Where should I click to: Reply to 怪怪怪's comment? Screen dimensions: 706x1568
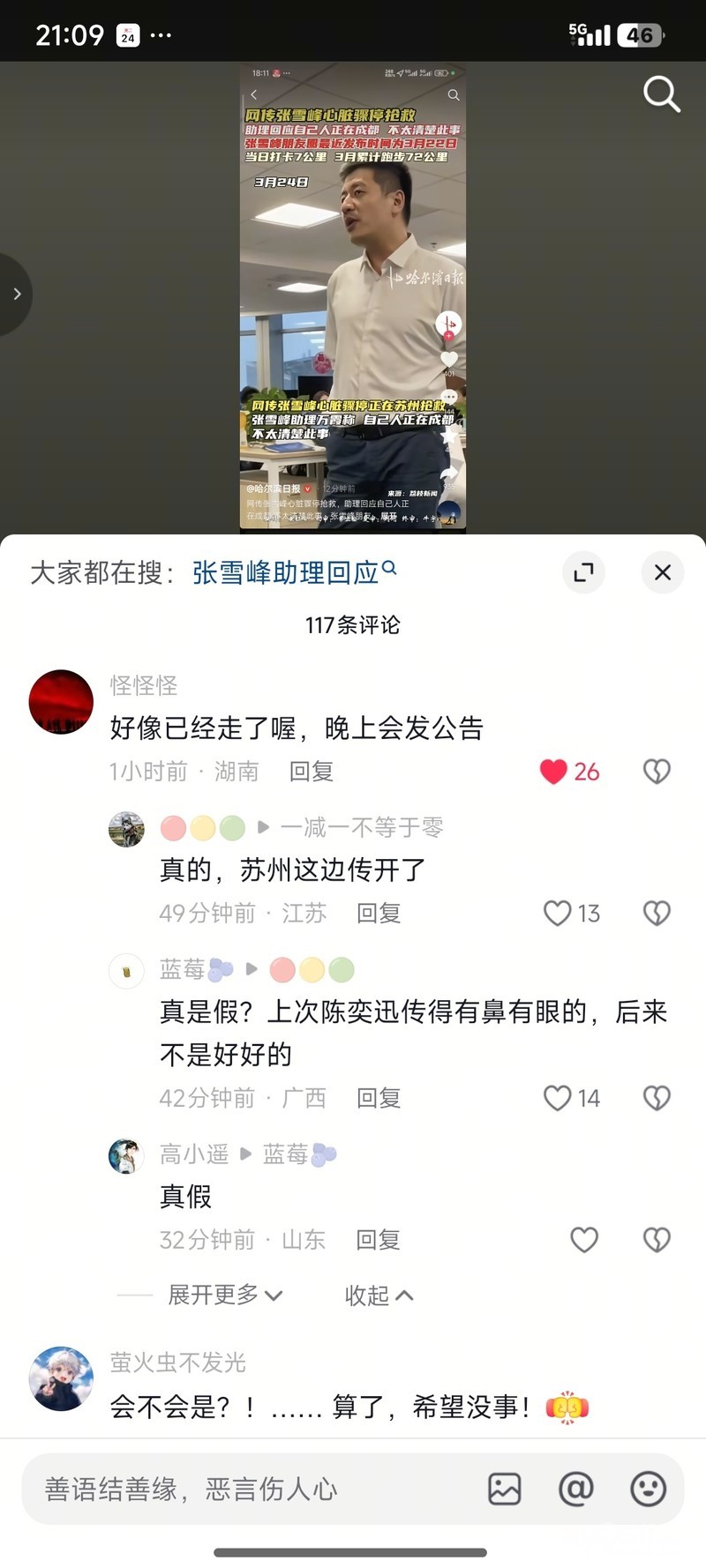click(x=311, y=772)
